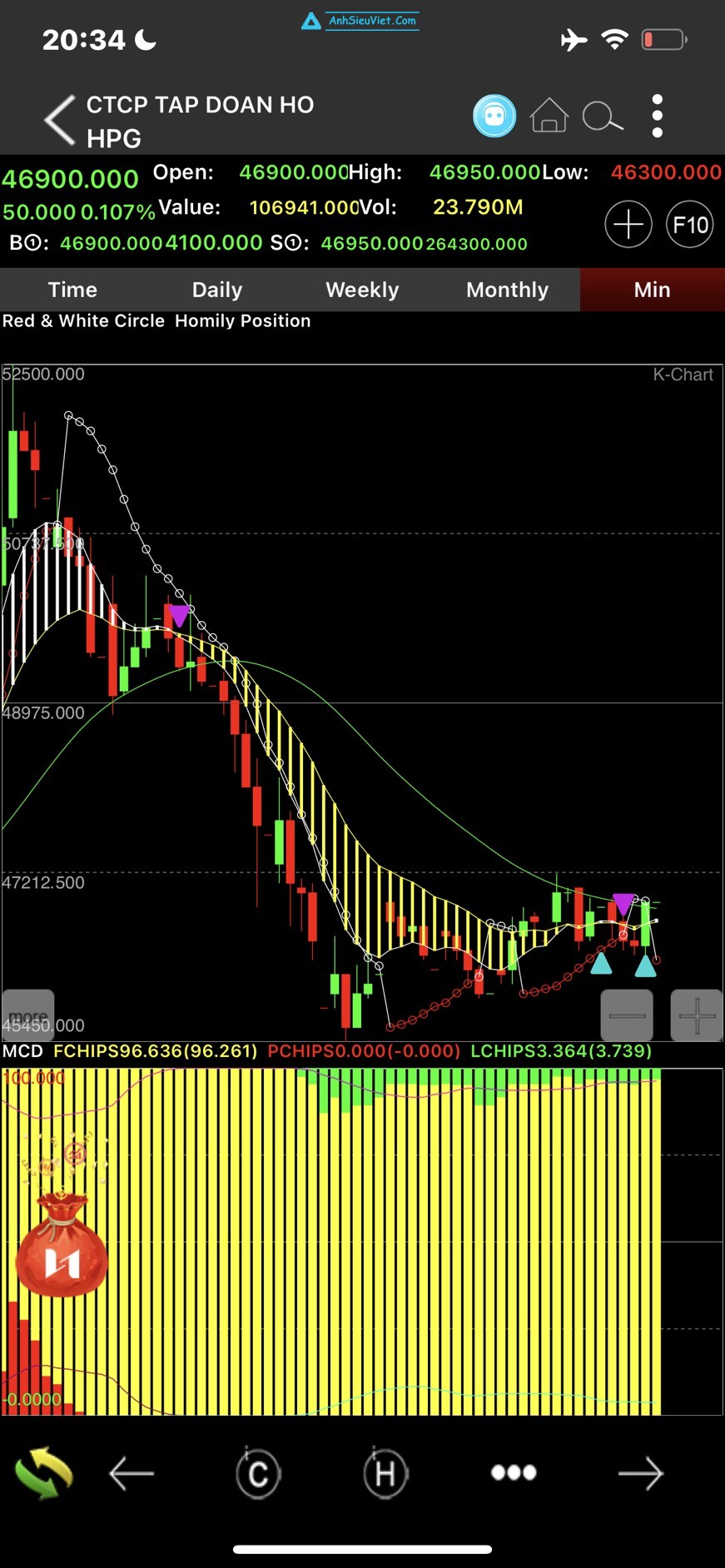Viewport: 725px width, 1568px height.
Task: Add HPG with the plus circle
Action: (x=628, y=225)
